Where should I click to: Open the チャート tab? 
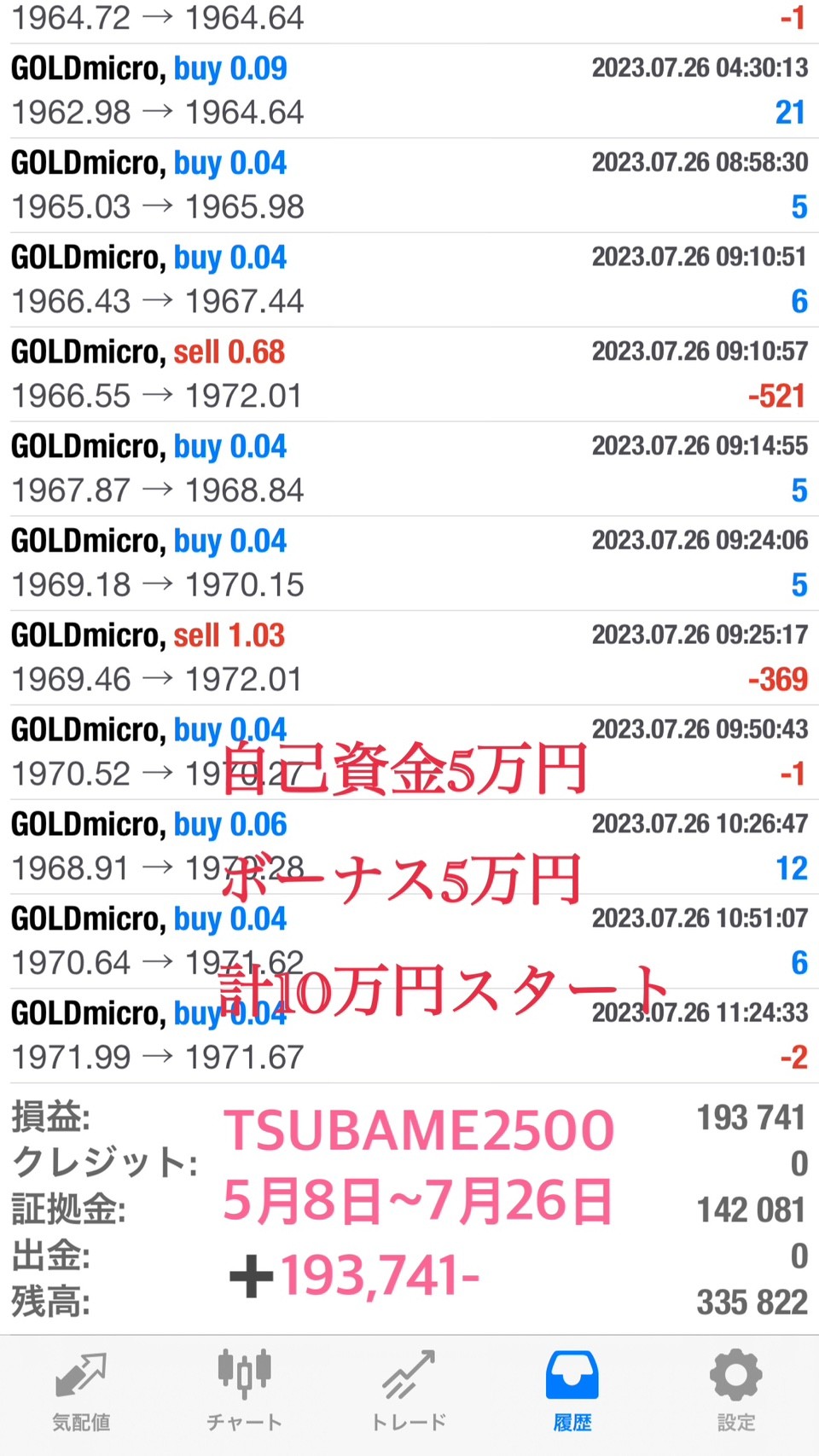(244, 1392)
